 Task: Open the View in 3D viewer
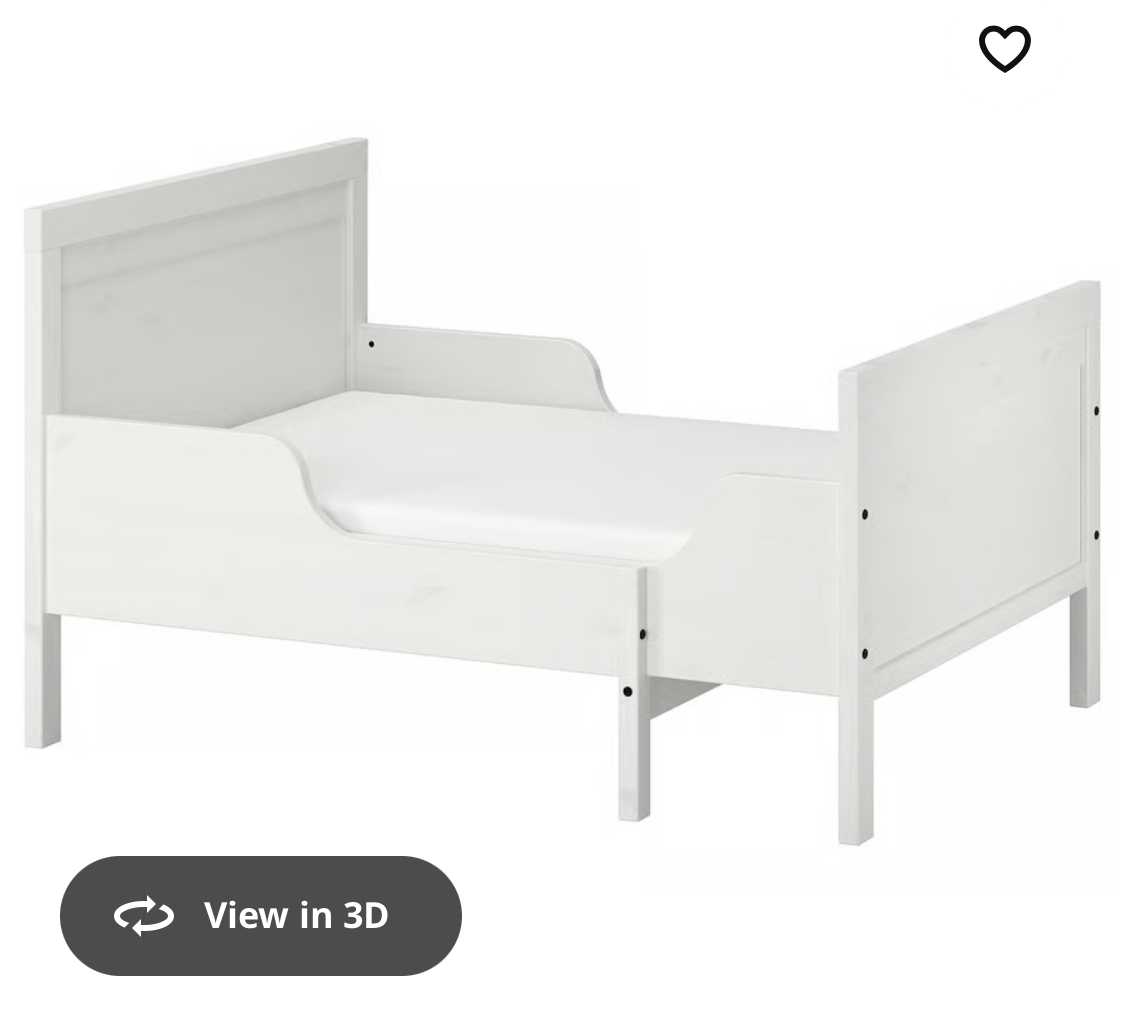(x=261, y=915)
